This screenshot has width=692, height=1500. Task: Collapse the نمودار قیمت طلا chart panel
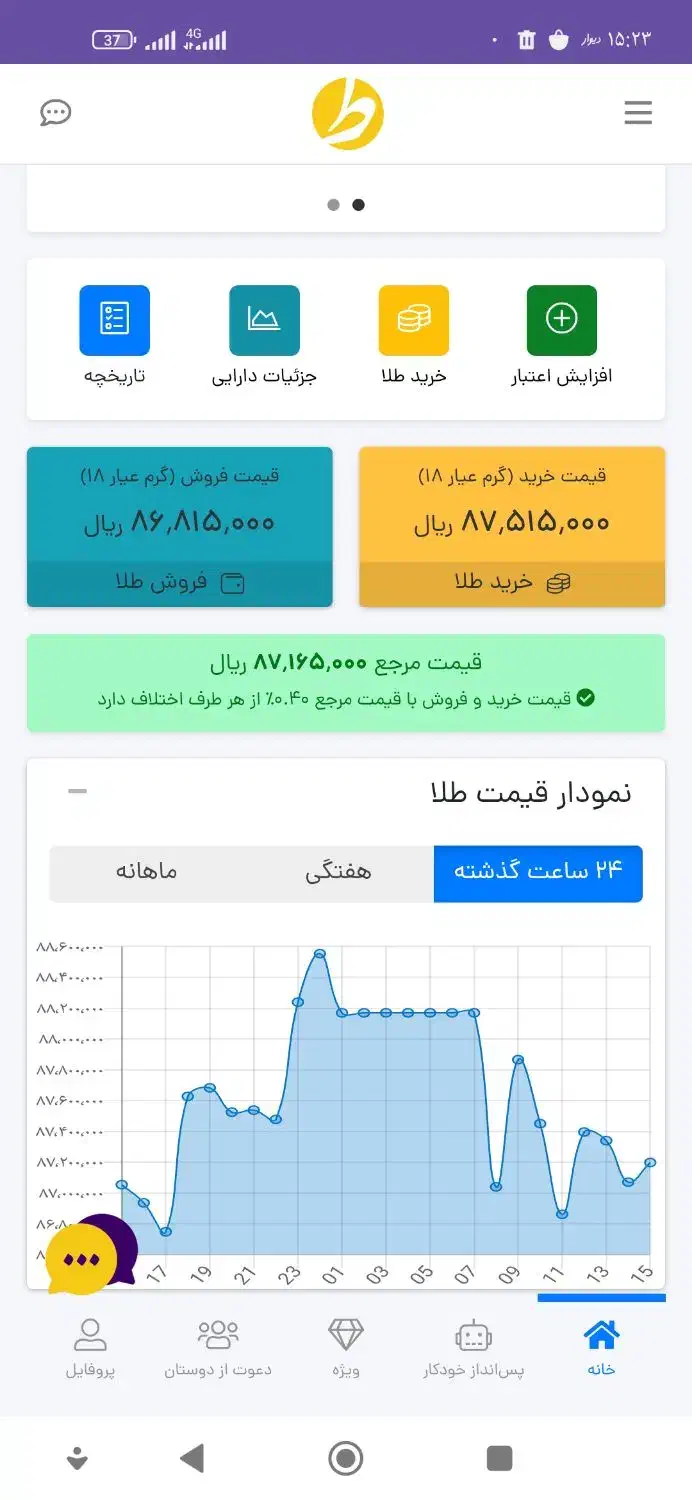77,792
